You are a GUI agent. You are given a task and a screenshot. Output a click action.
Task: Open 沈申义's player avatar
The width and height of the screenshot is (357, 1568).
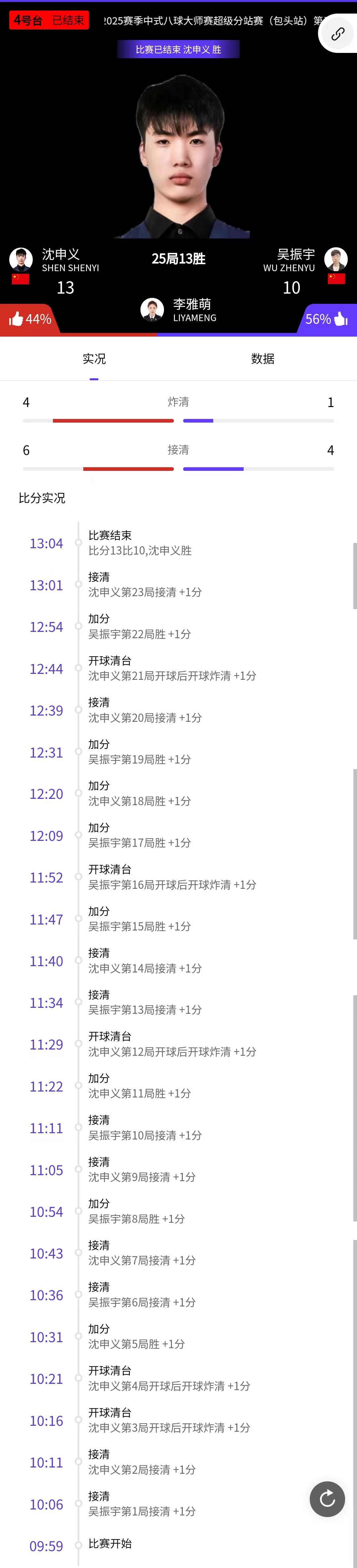click(x=21, y=259)
